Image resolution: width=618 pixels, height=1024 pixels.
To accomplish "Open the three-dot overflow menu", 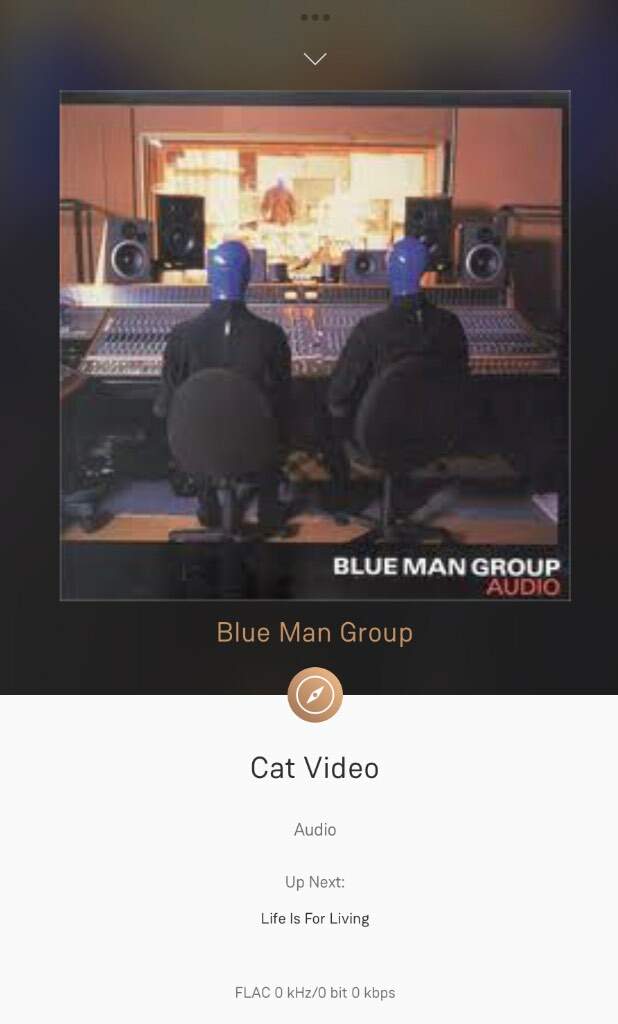I will (315, 17).
